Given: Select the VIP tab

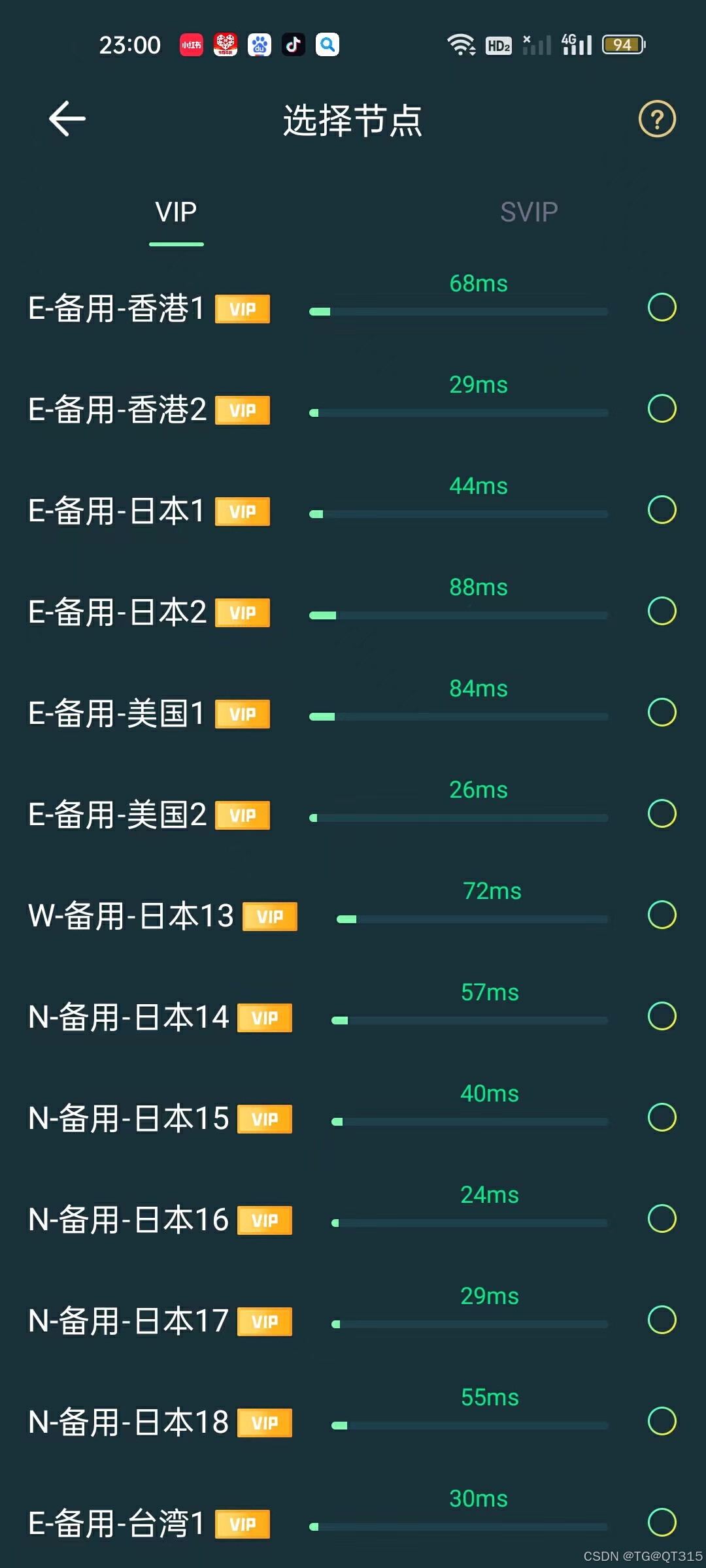Looking at the screenshot, I should click(176, 212).
